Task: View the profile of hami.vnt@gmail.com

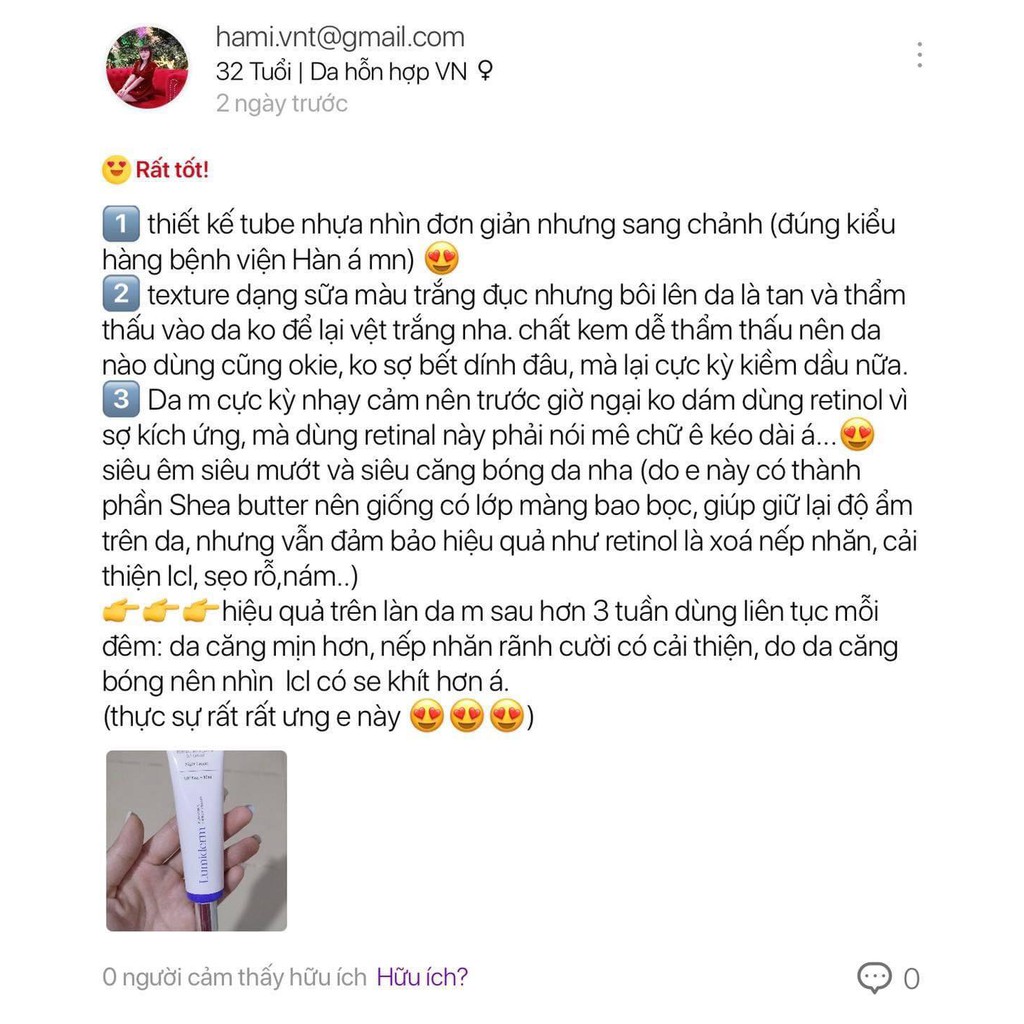Action: pyautogui.click(x=340, y=38)
